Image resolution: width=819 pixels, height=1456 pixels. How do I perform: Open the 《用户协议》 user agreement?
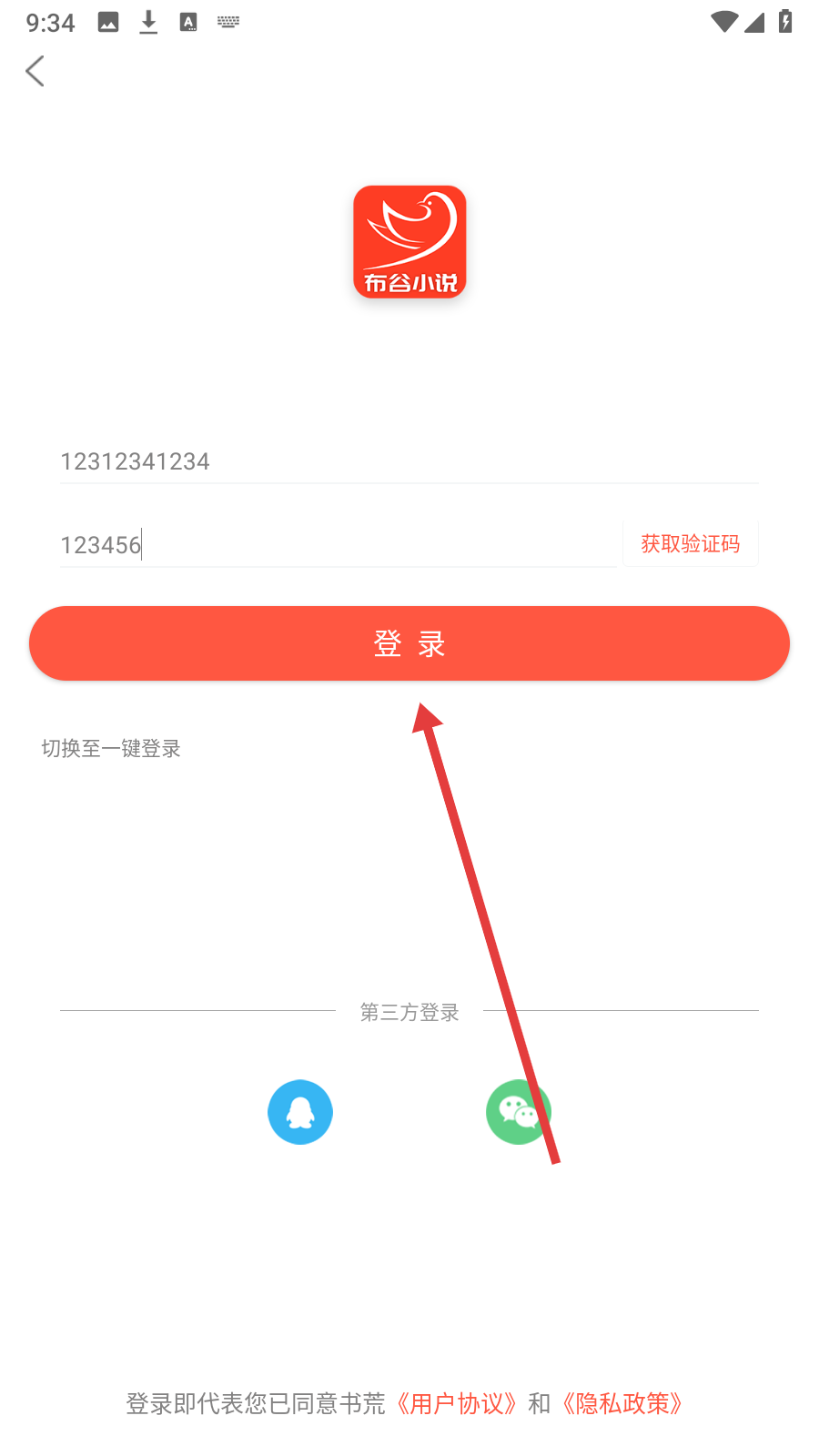[x=457, y=1404]
